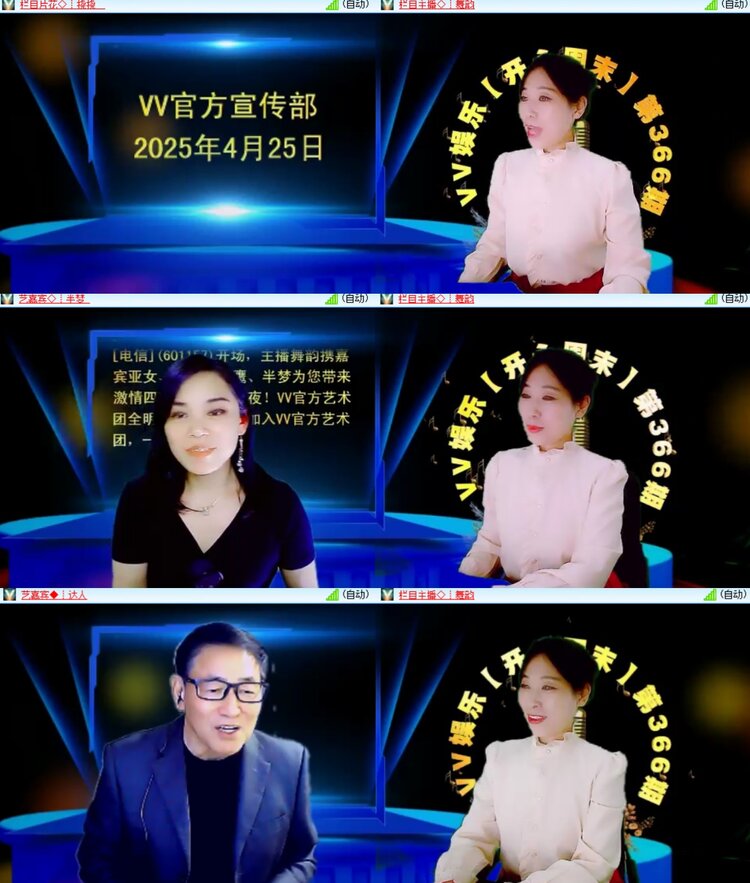Click the VV logo icon on 接接's panel bar
The image size is (750, 883).
coord(9,7)
